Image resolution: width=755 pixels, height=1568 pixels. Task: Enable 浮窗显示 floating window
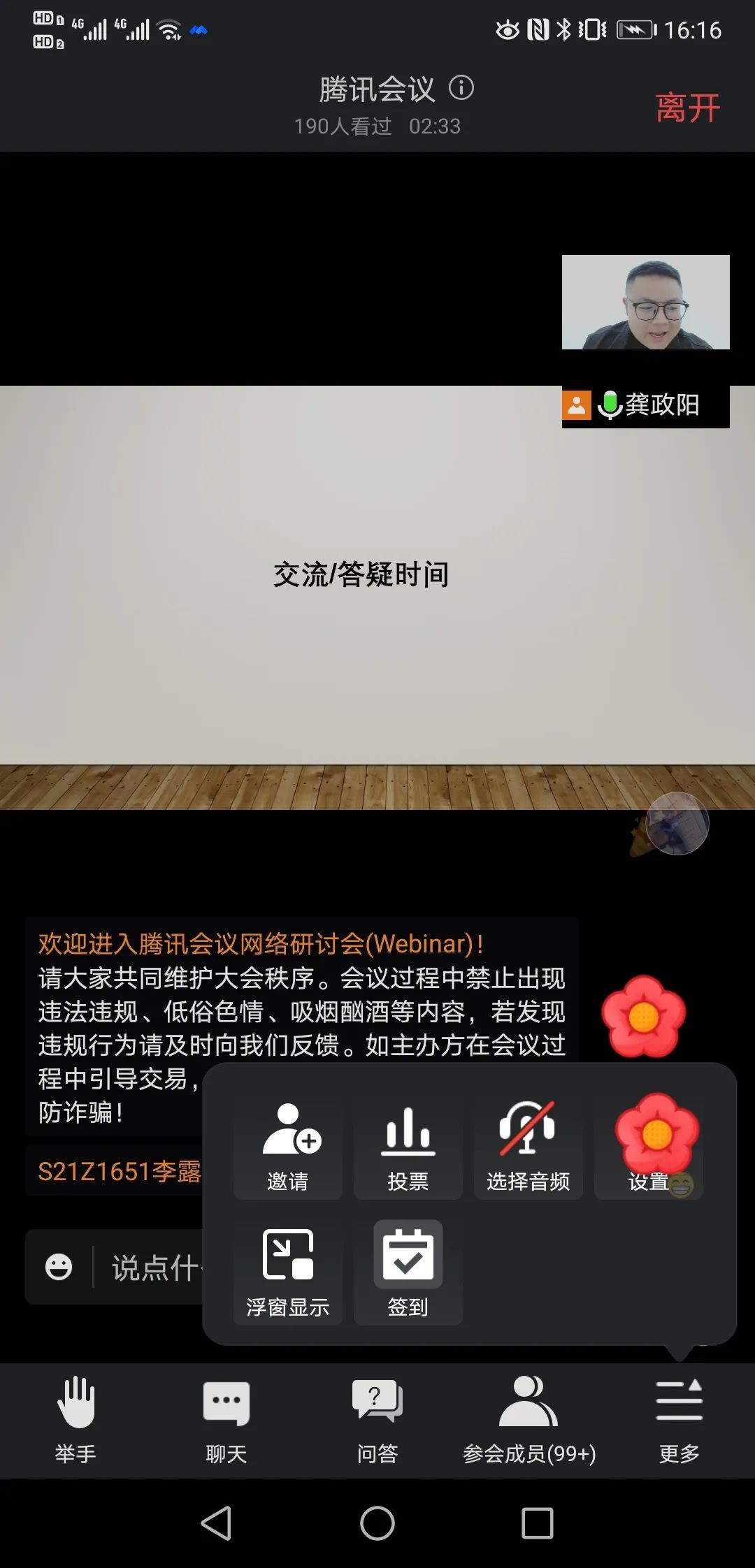tap(288, 1272)
